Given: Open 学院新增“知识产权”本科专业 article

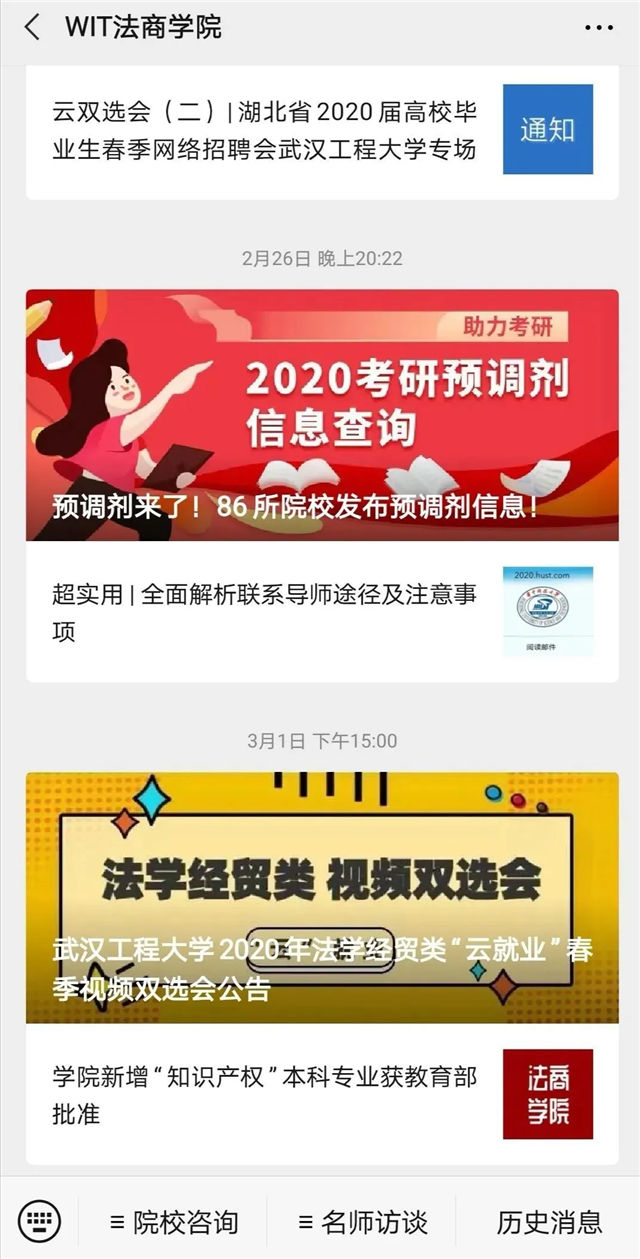Looking at the screenshot, I should [265, 1094].
